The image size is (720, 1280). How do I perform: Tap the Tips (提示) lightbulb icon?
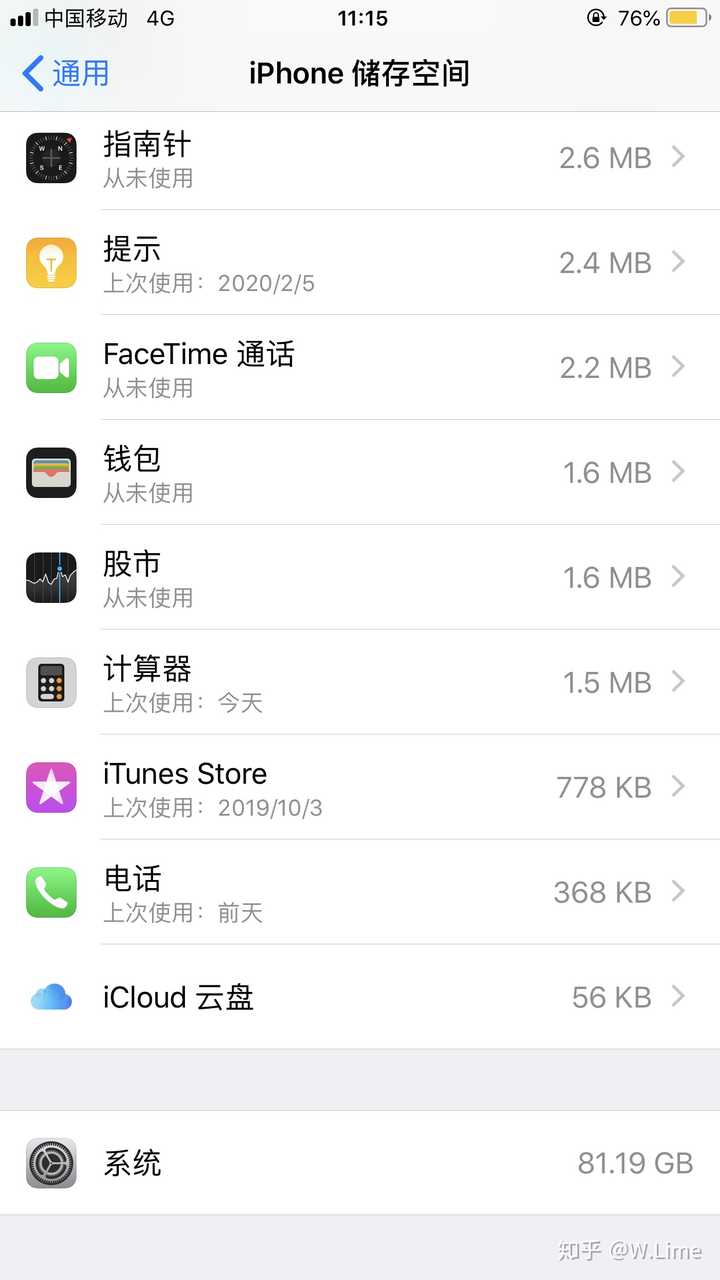pos(51,262)
